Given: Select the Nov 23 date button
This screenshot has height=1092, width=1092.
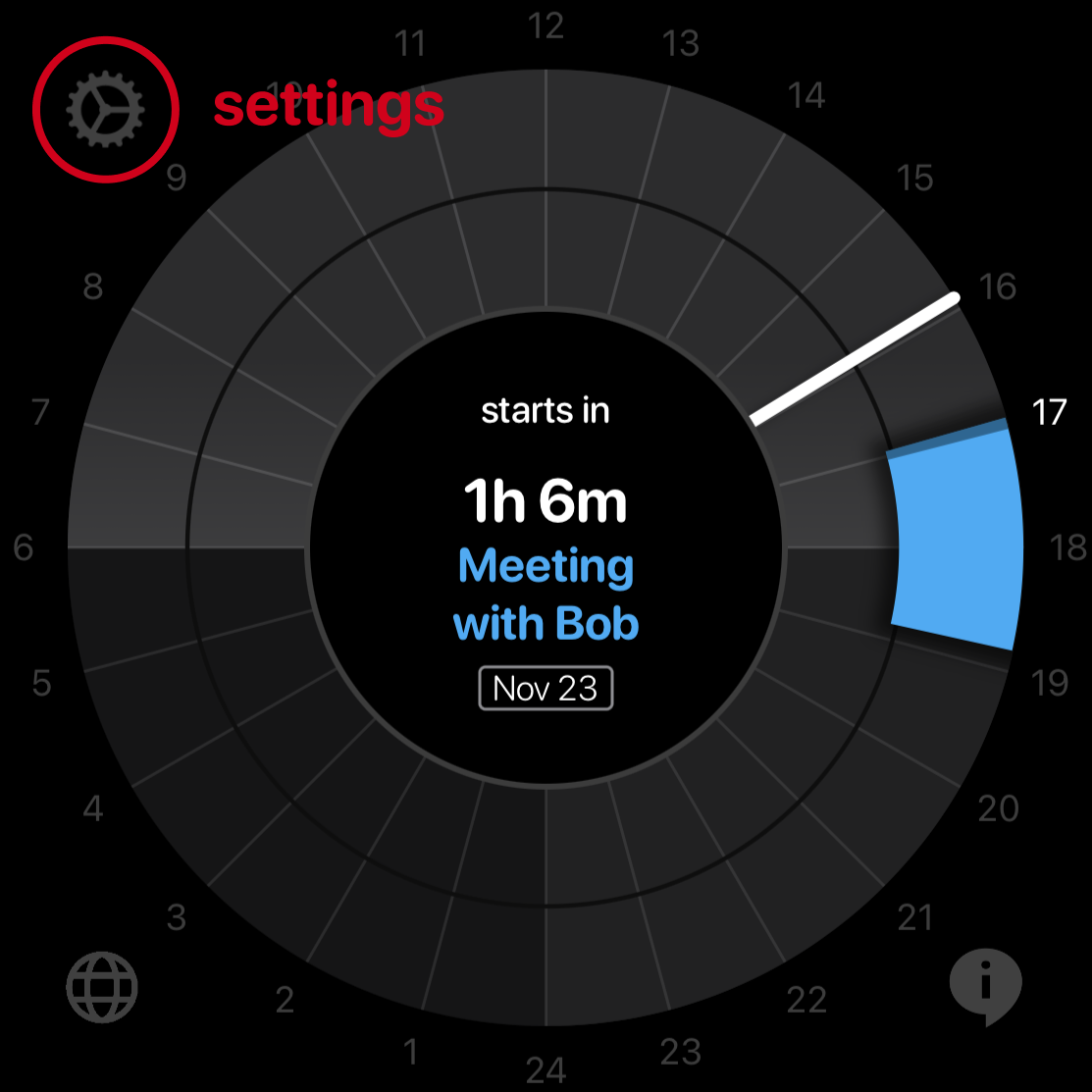Looking at the screenshot, I should [x=546, y=688].
